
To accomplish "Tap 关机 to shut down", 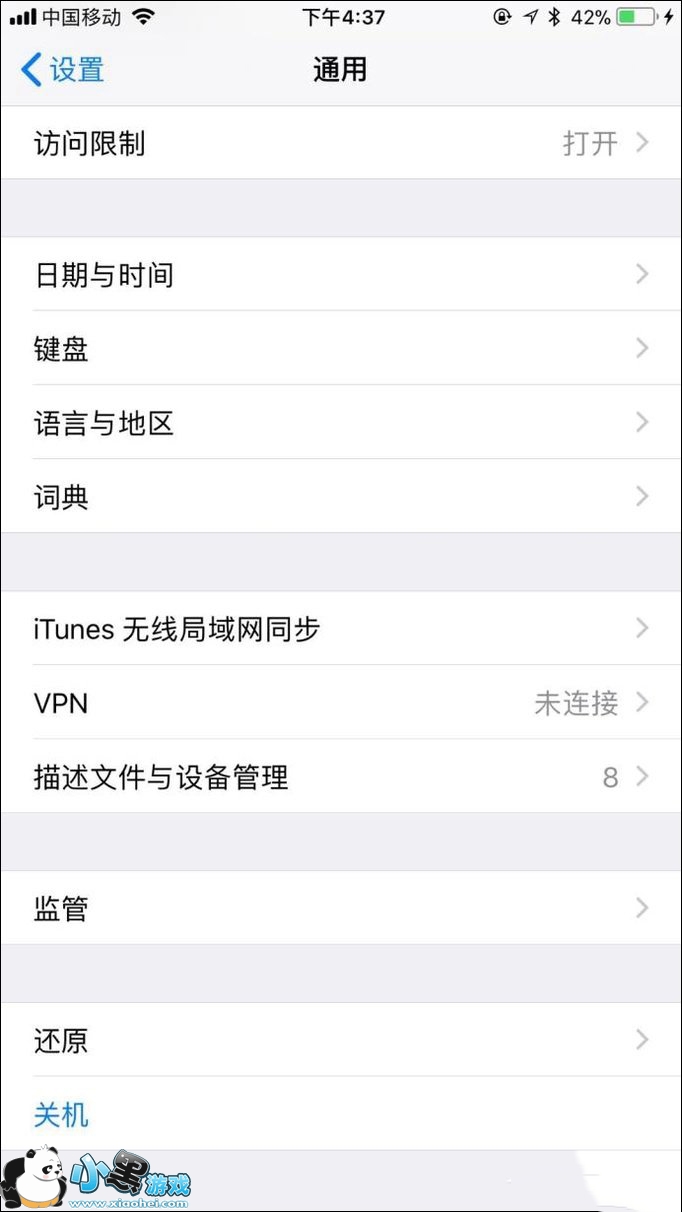I will coord(62,1114).
